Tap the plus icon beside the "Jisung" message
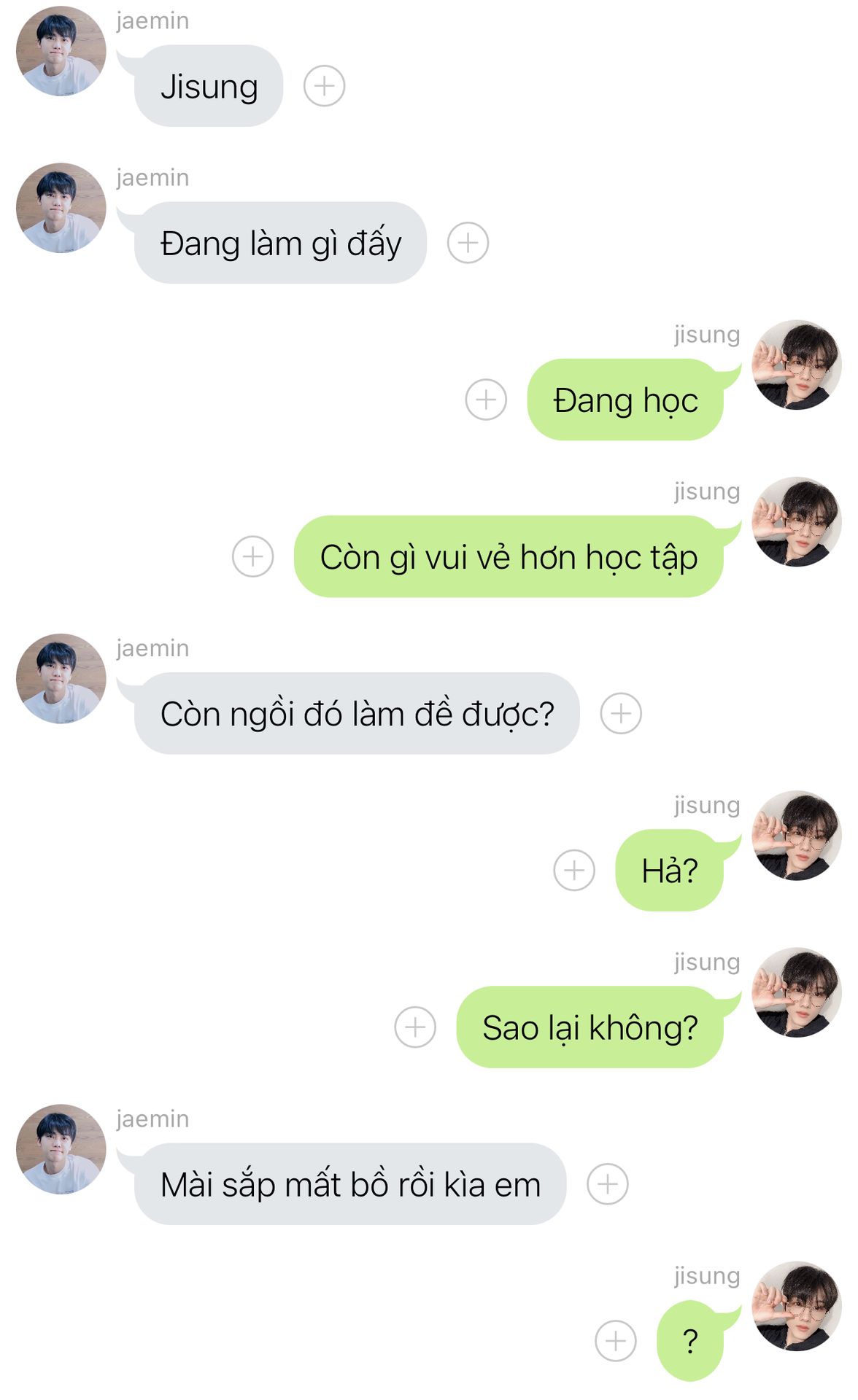Viewport: 858px width, 1400px height. (324, 86)
